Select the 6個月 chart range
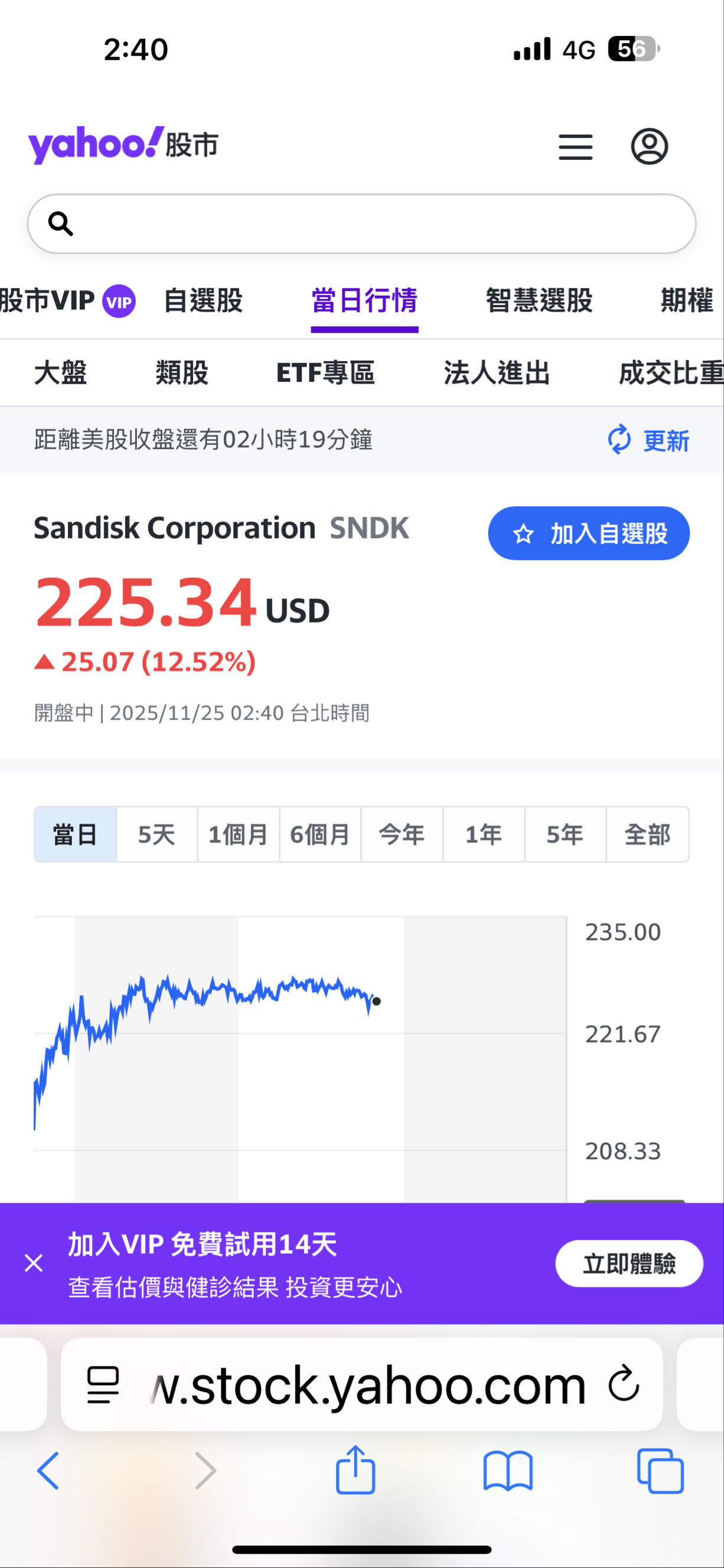The image size is (724, 1568). [319, 834]
